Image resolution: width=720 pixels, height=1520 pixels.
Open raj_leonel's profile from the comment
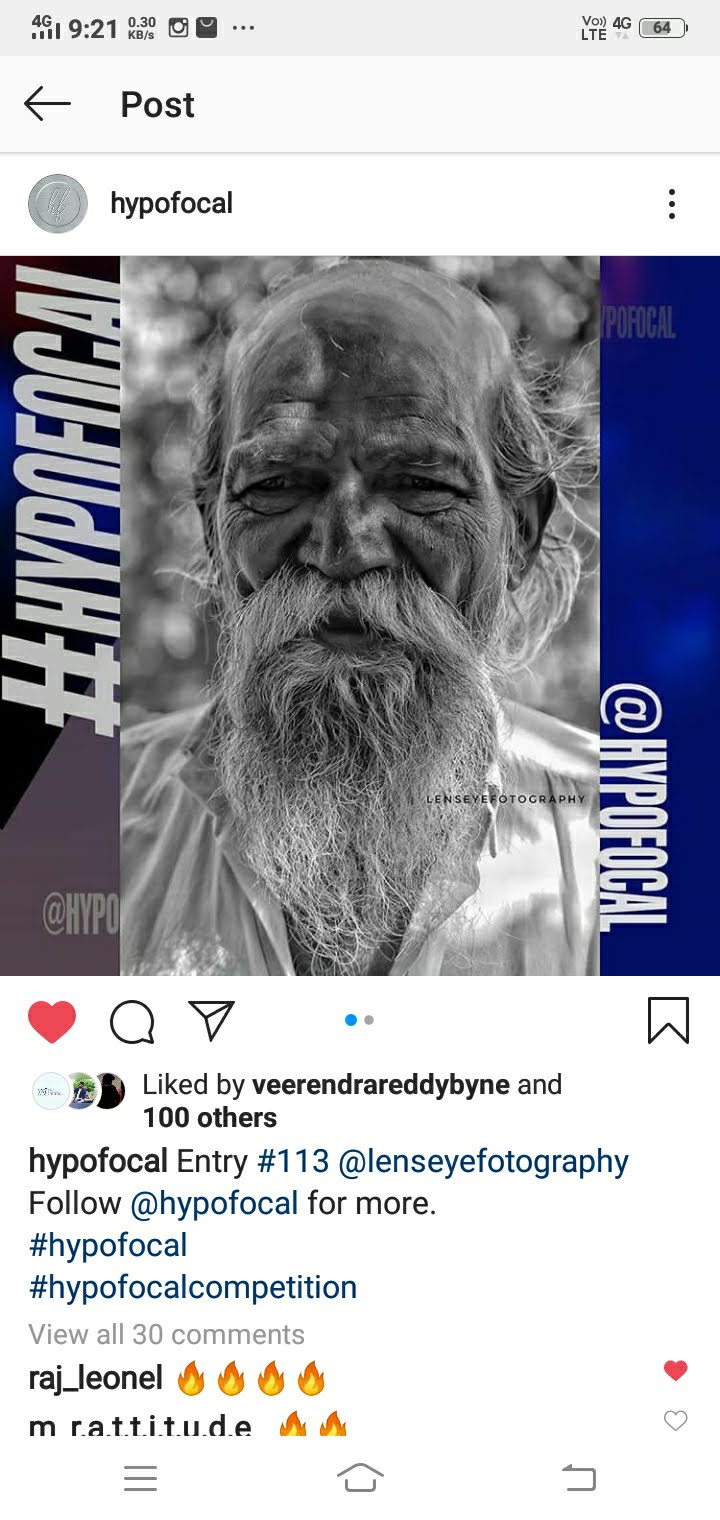click(x=95, y=1378)
